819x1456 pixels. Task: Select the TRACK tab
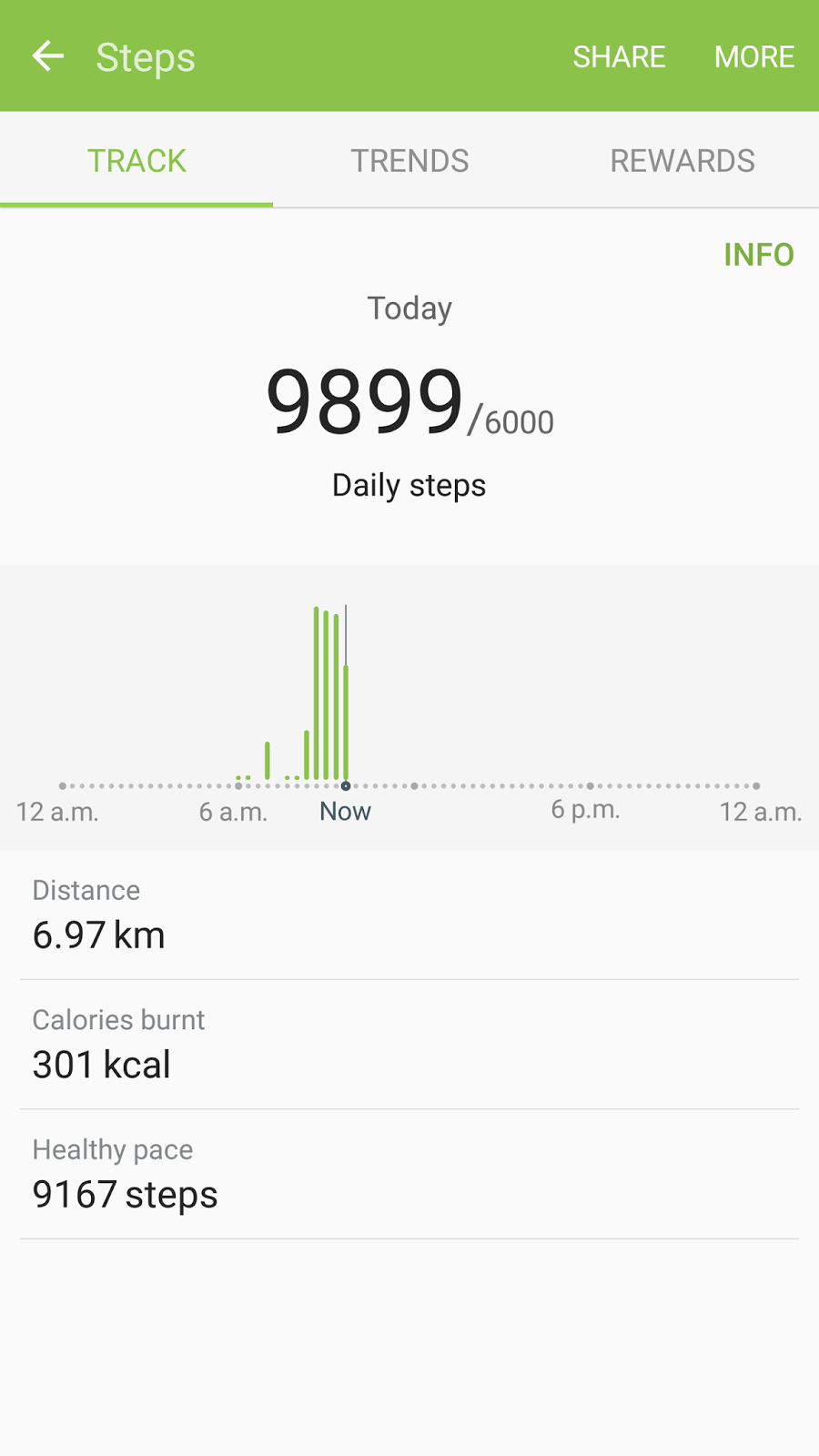pos(136,161)
